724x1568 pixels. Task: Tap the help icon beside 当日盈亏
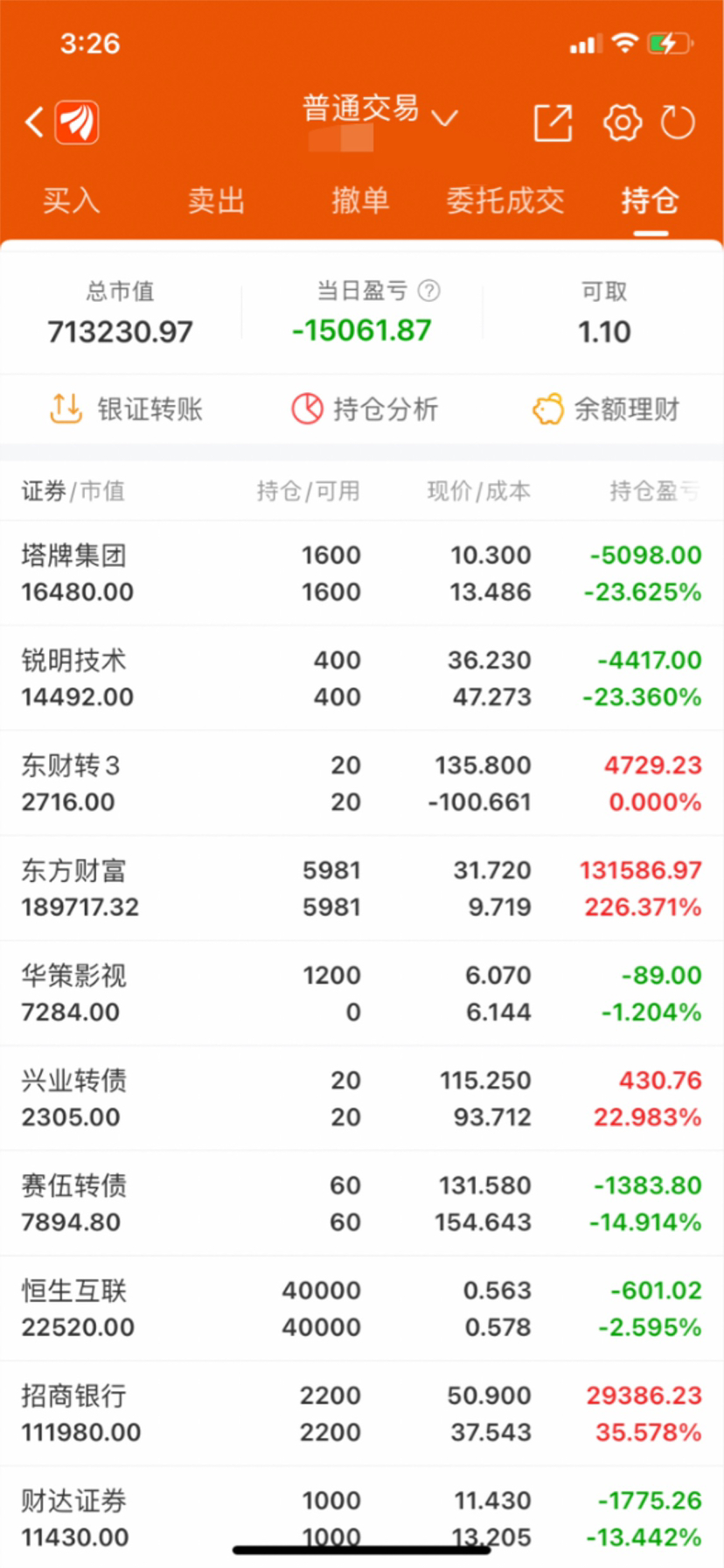pyautogui.click(x=429, y=290)
